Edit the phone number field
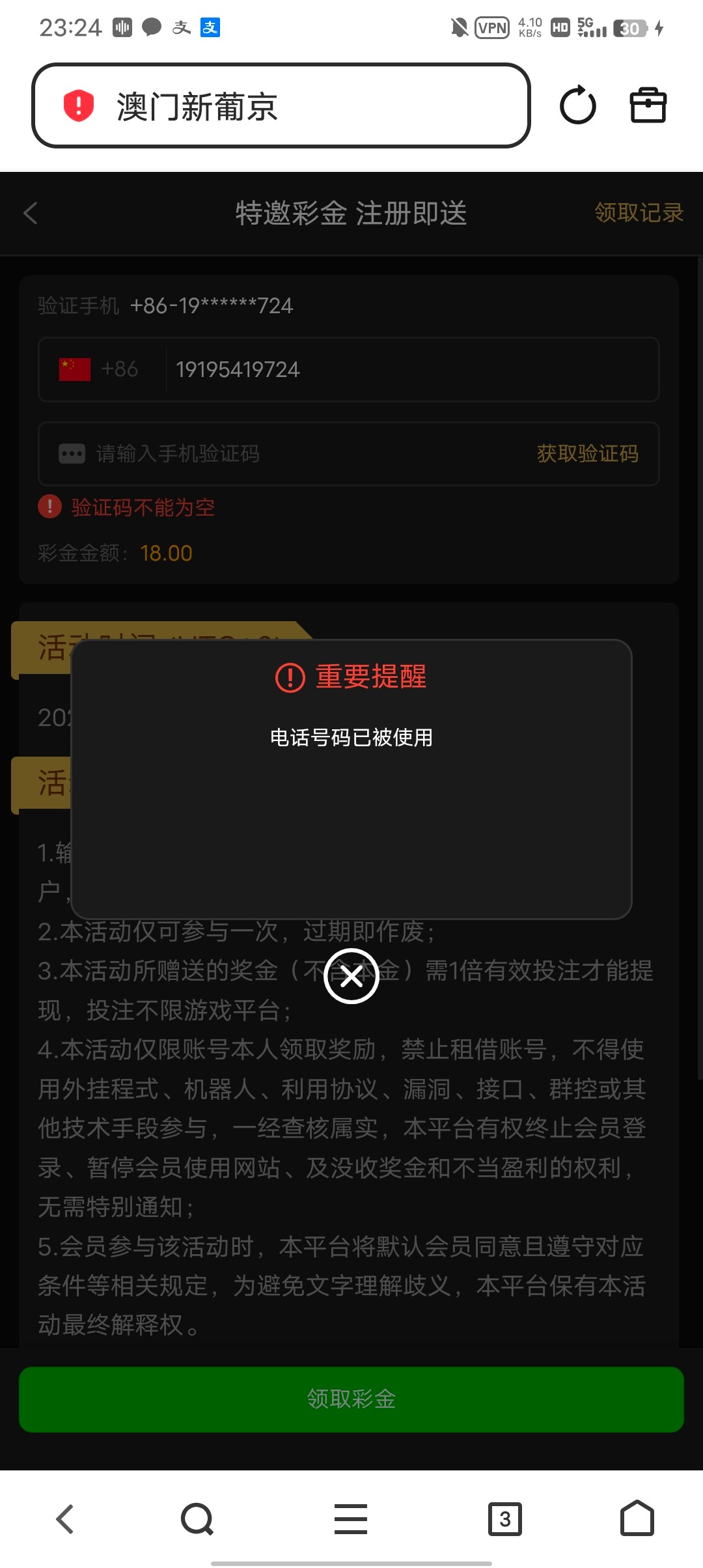The height and width of the screenshot is (1568, 703). 410,370
